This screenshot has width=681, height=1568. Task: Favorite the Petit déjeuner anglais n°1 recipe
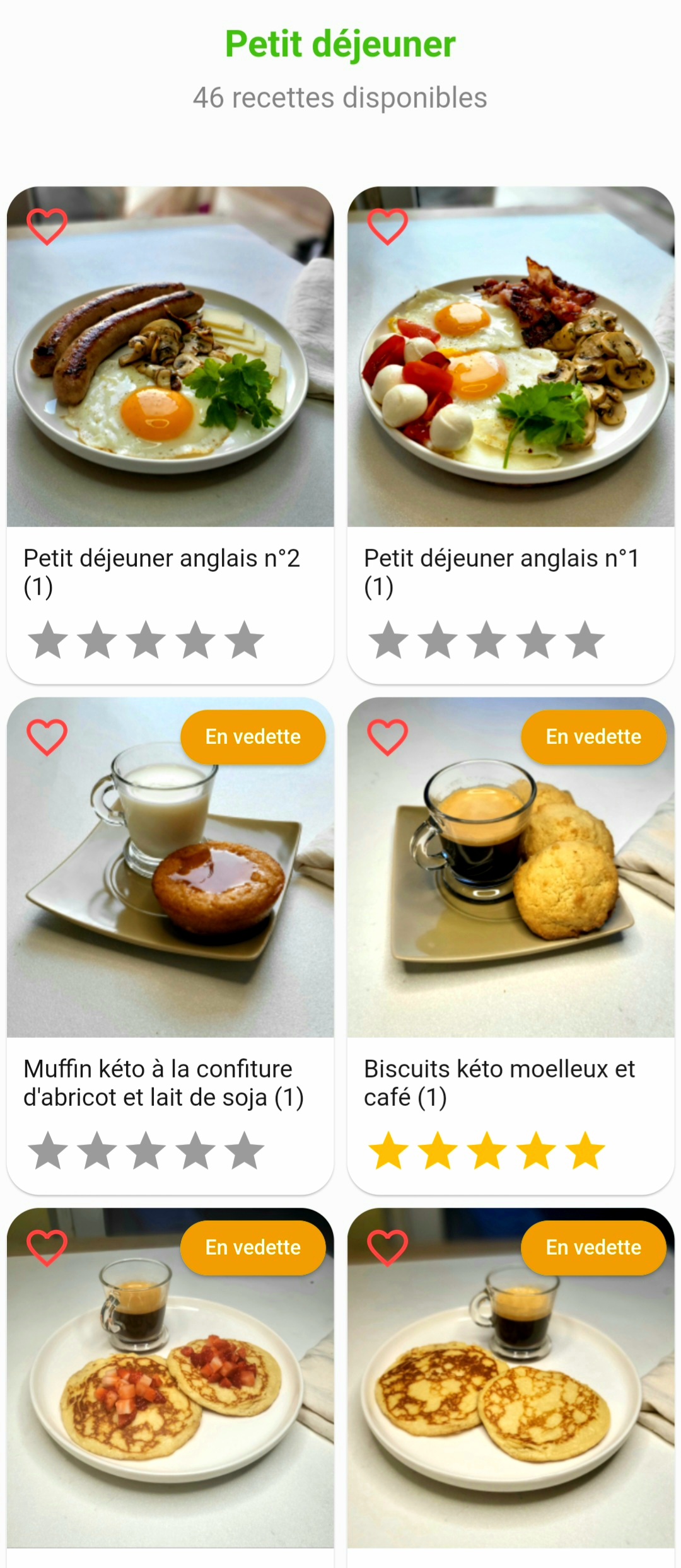[388, 226]
